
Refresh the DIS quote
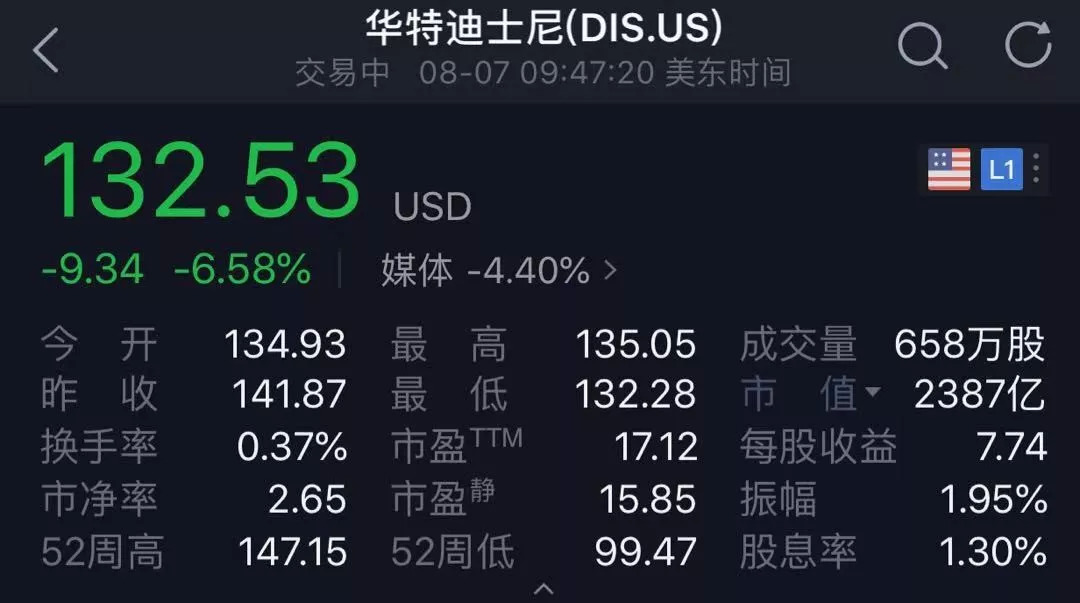tap(1028, 46)
